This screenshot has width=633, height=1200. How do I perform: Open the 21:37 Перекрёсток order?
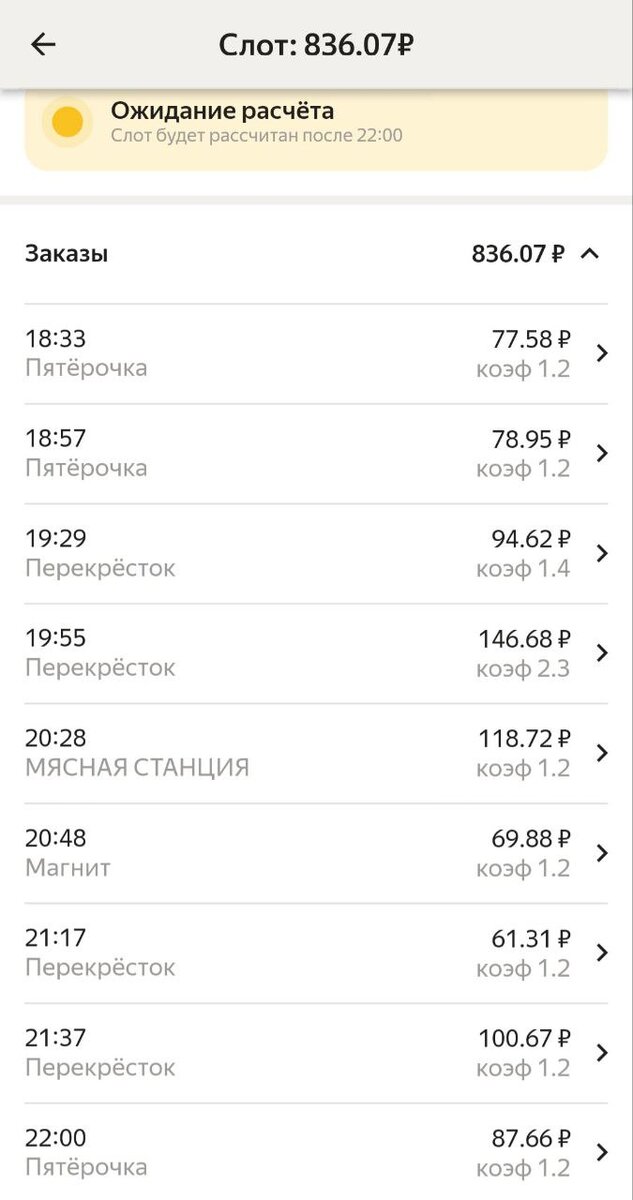pyautogui.click(x=315, y=1054)
